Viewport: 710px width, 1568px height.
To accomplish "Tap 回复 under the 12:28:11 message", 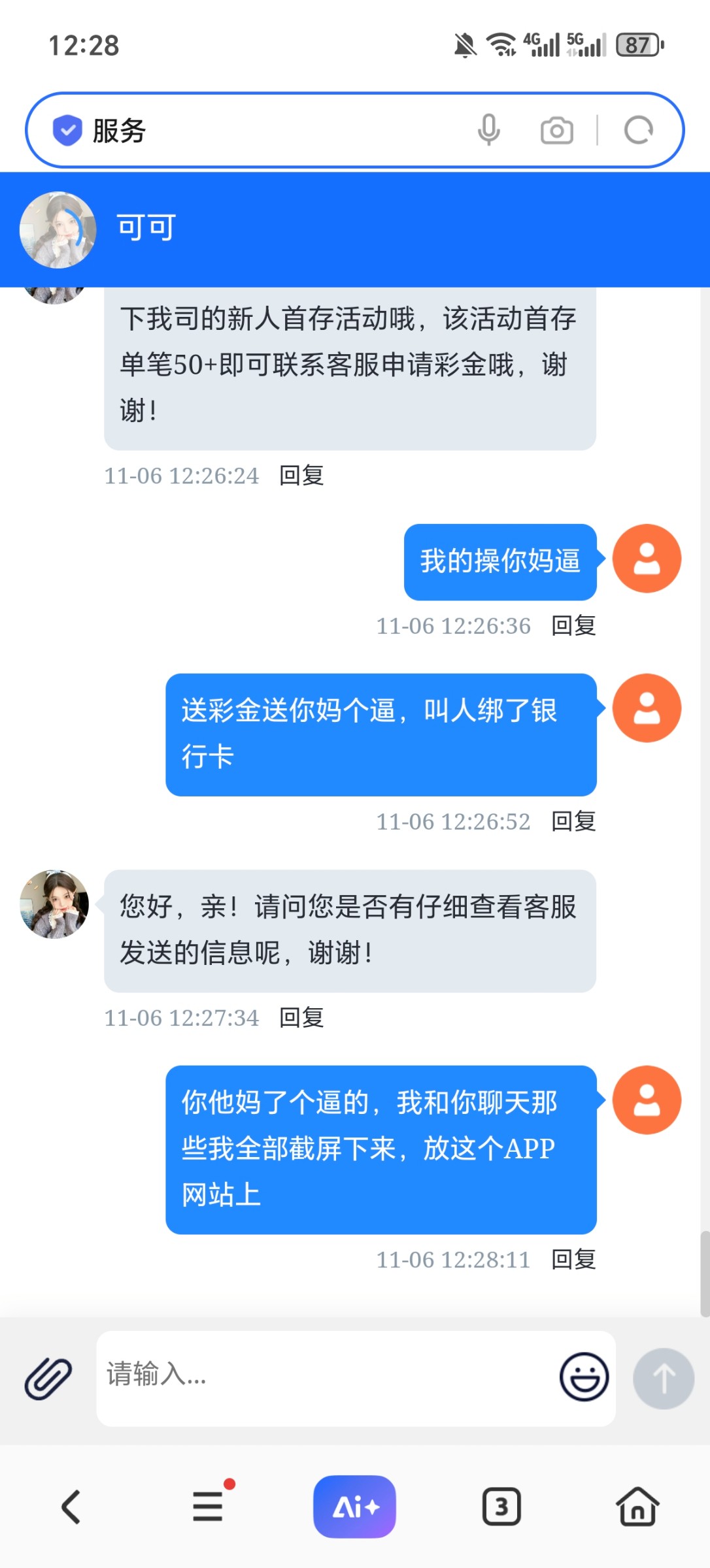I will coord(571,1260).
